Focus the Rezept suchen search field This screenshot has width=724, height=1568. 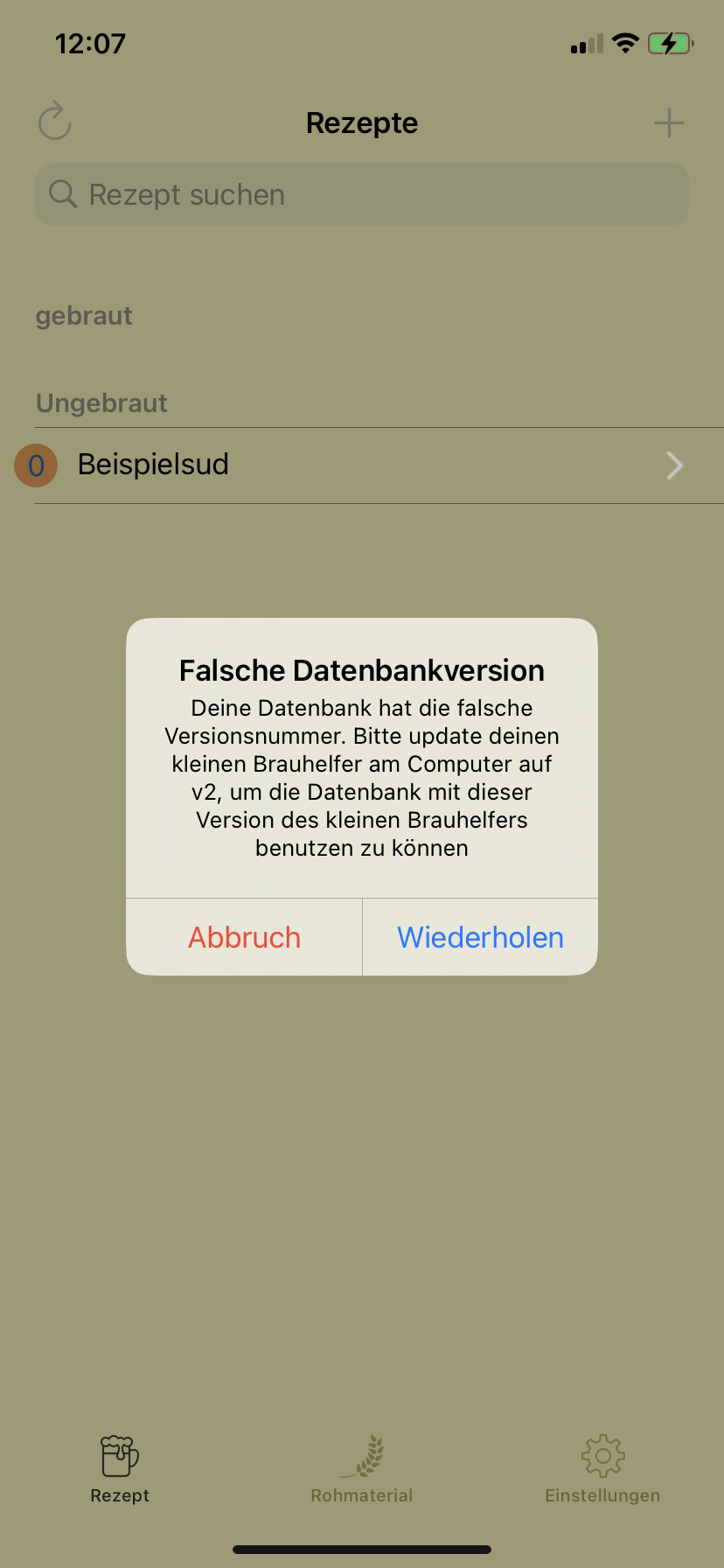362,194
